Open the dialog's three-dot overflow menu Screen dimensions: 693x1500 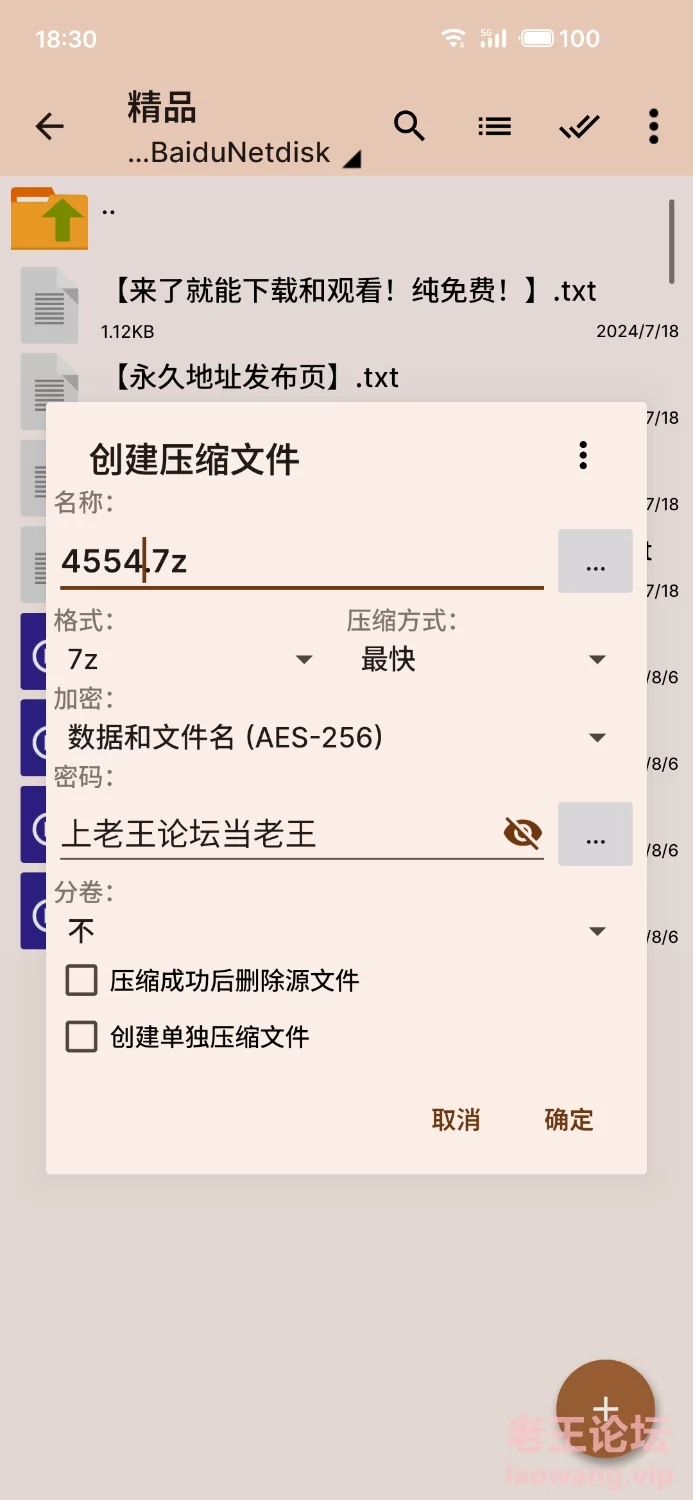pos(583,455)
